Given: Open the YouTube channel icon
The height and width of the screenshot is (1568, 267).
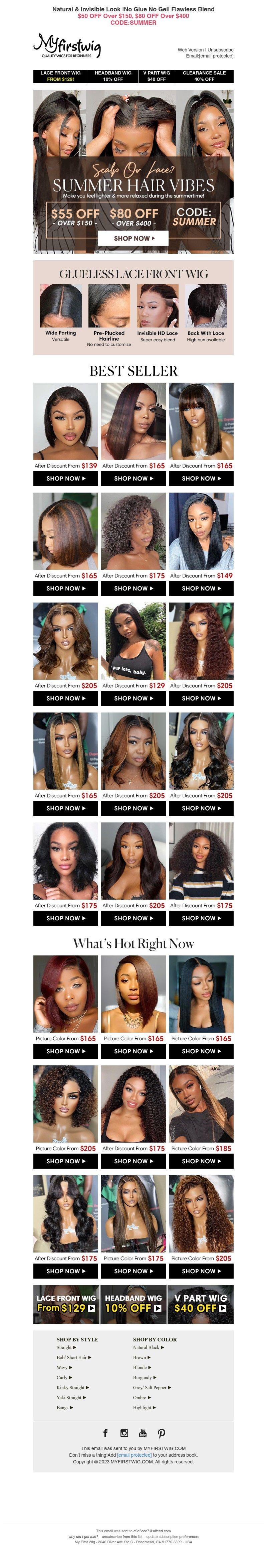Looking at the screenshot, I should click(143, 1433).
